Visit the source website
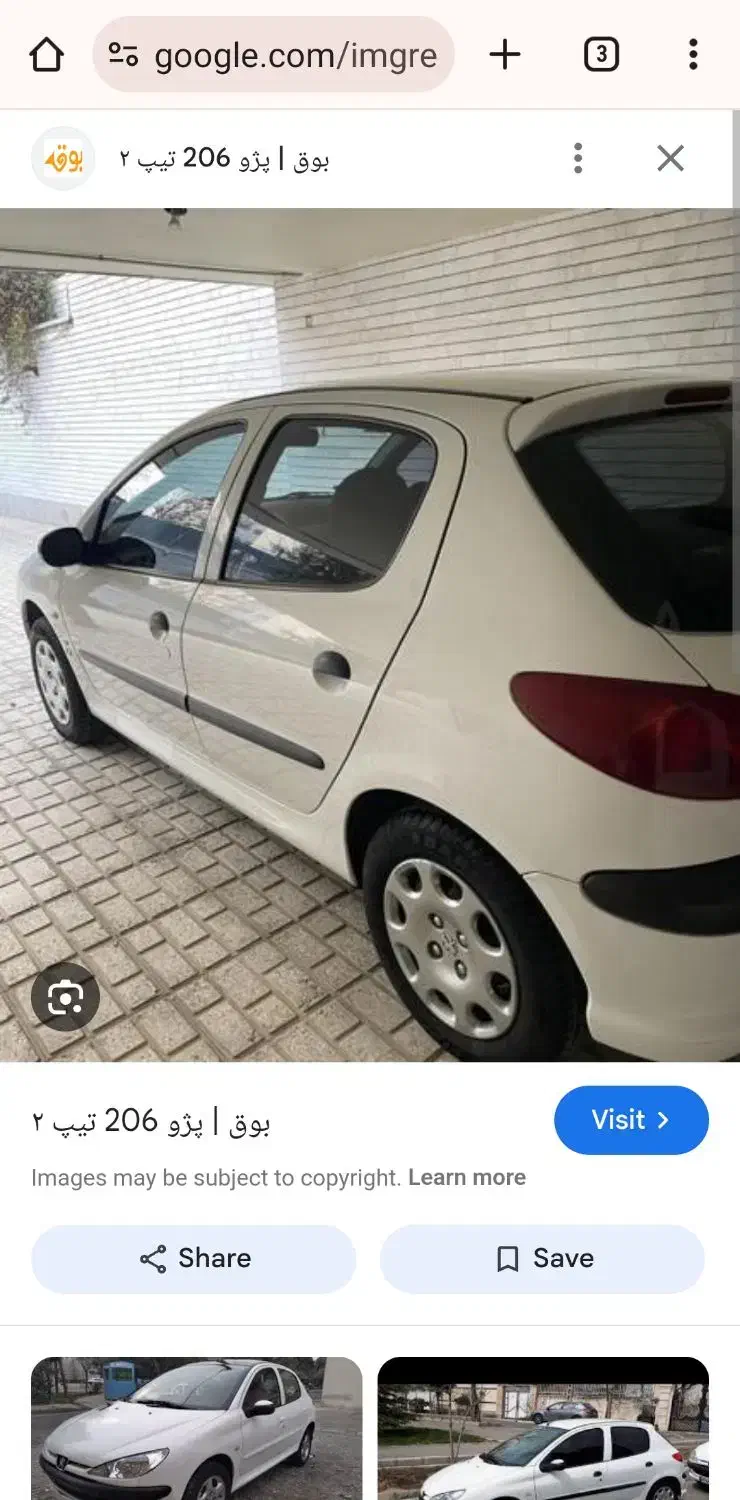The height and width of the screenshot is (1500, 740). (631, 1120)
